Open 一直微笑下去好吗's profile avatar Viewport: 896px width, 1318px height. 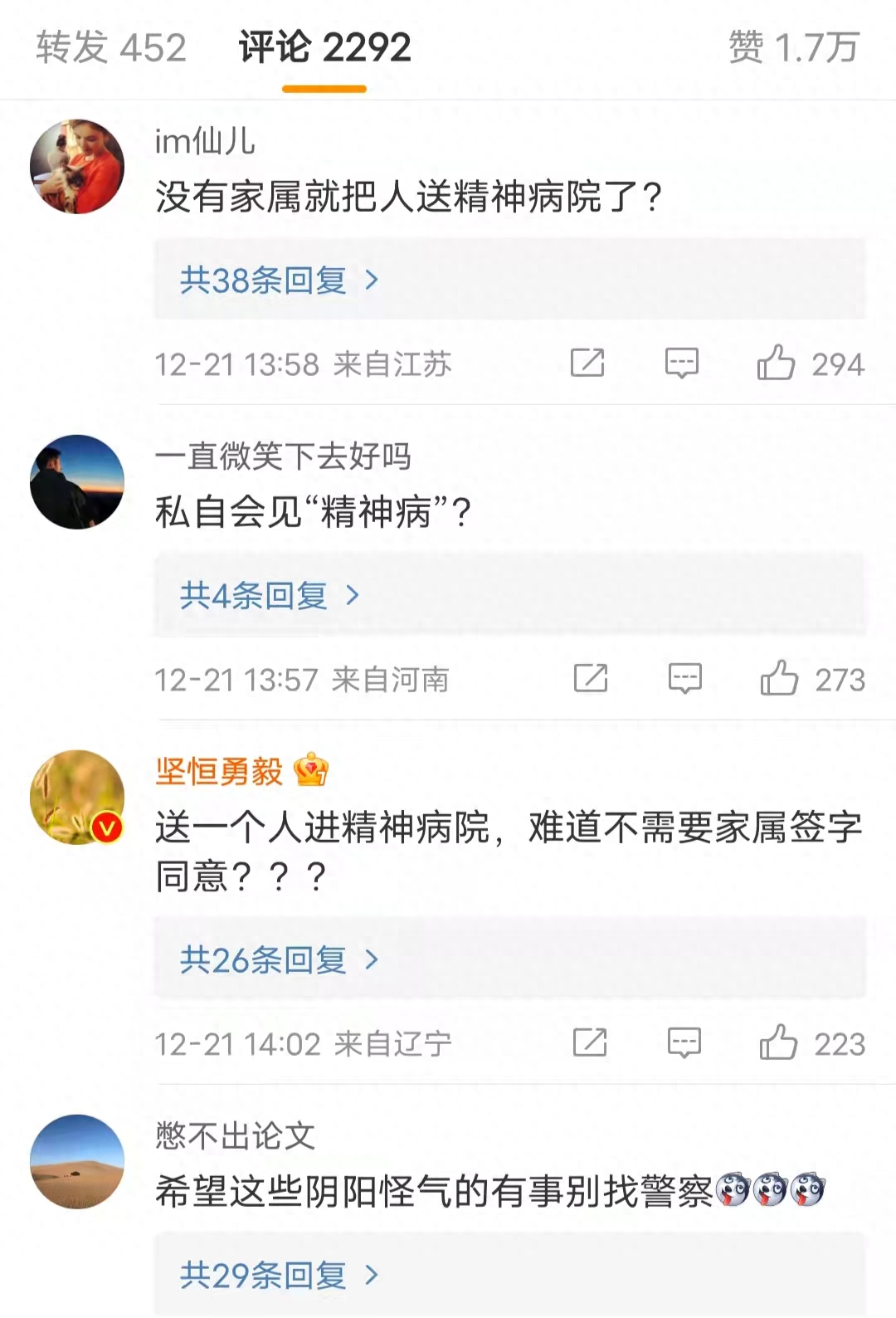click(77, 481)
